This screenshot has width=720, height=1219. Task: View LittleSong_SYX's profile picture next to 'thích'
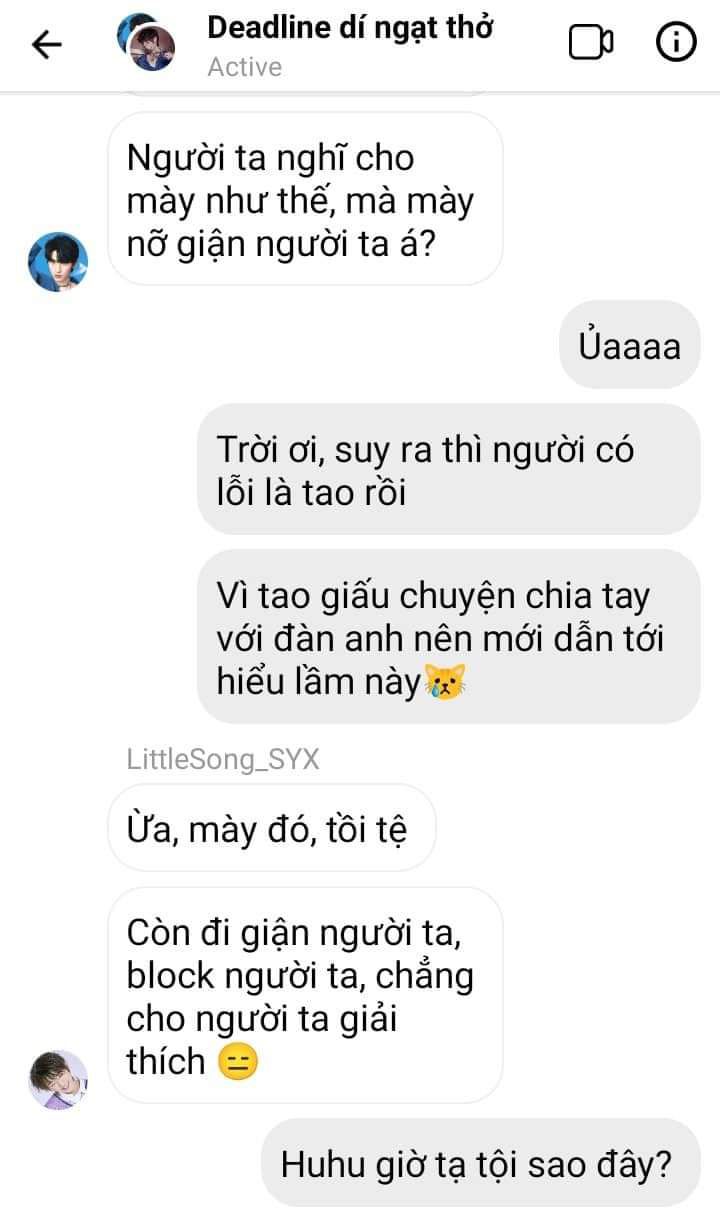(x=57, y=1080)
